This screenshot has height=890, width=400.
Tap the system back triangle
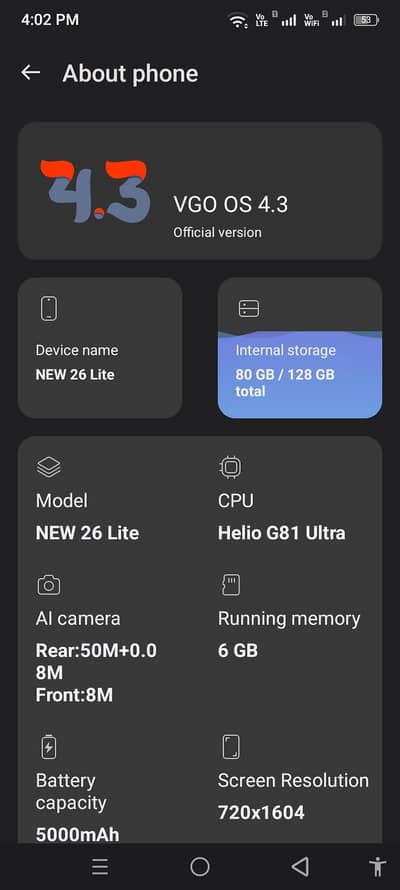pos(300,867)
